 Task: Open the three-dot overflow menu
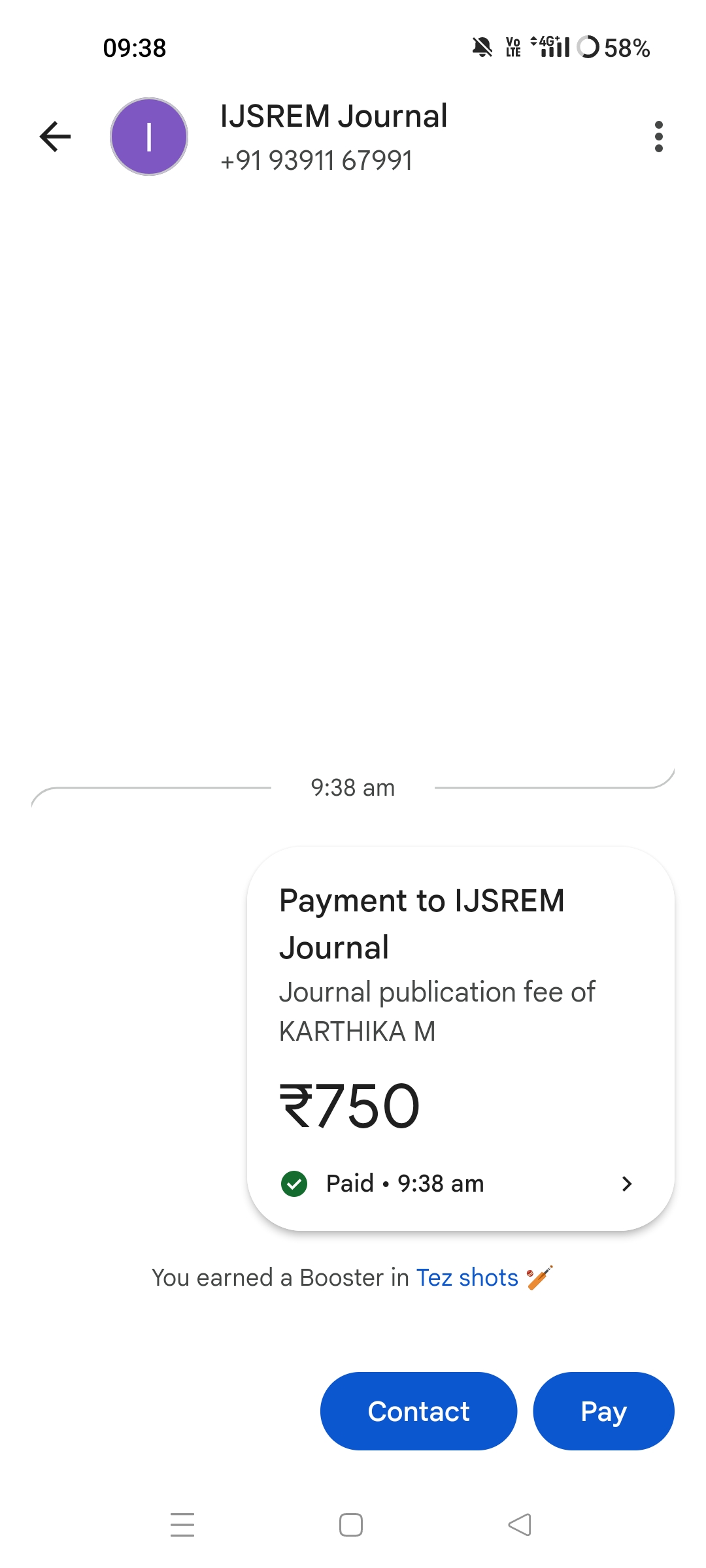(658, 137)
